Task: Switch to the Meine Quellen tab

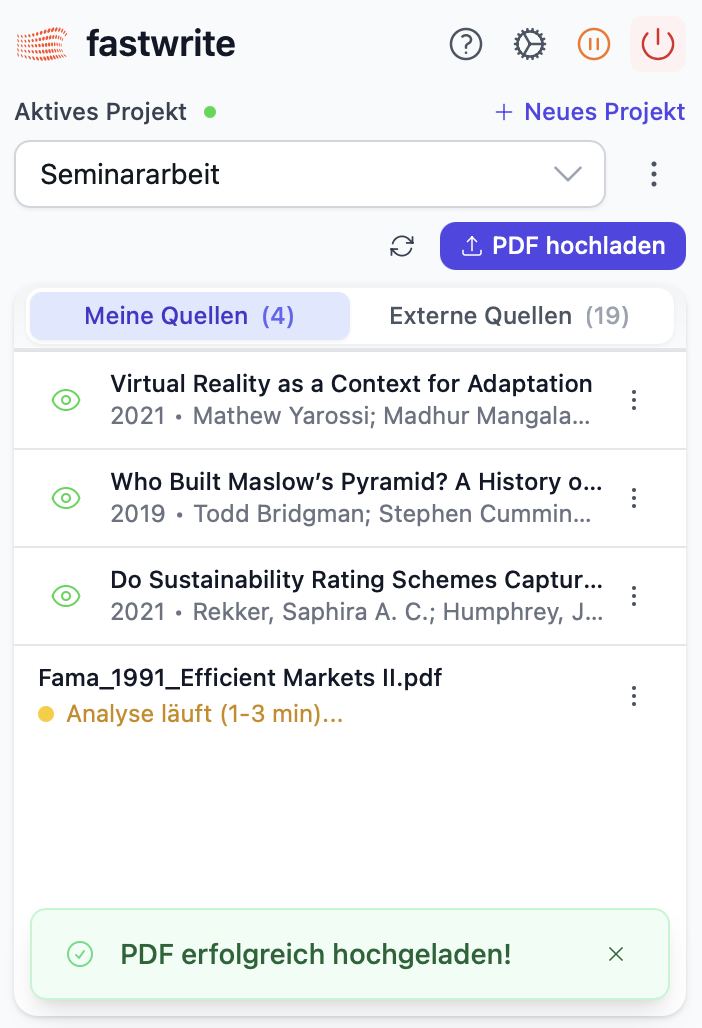Action: [x=189, y=316]
